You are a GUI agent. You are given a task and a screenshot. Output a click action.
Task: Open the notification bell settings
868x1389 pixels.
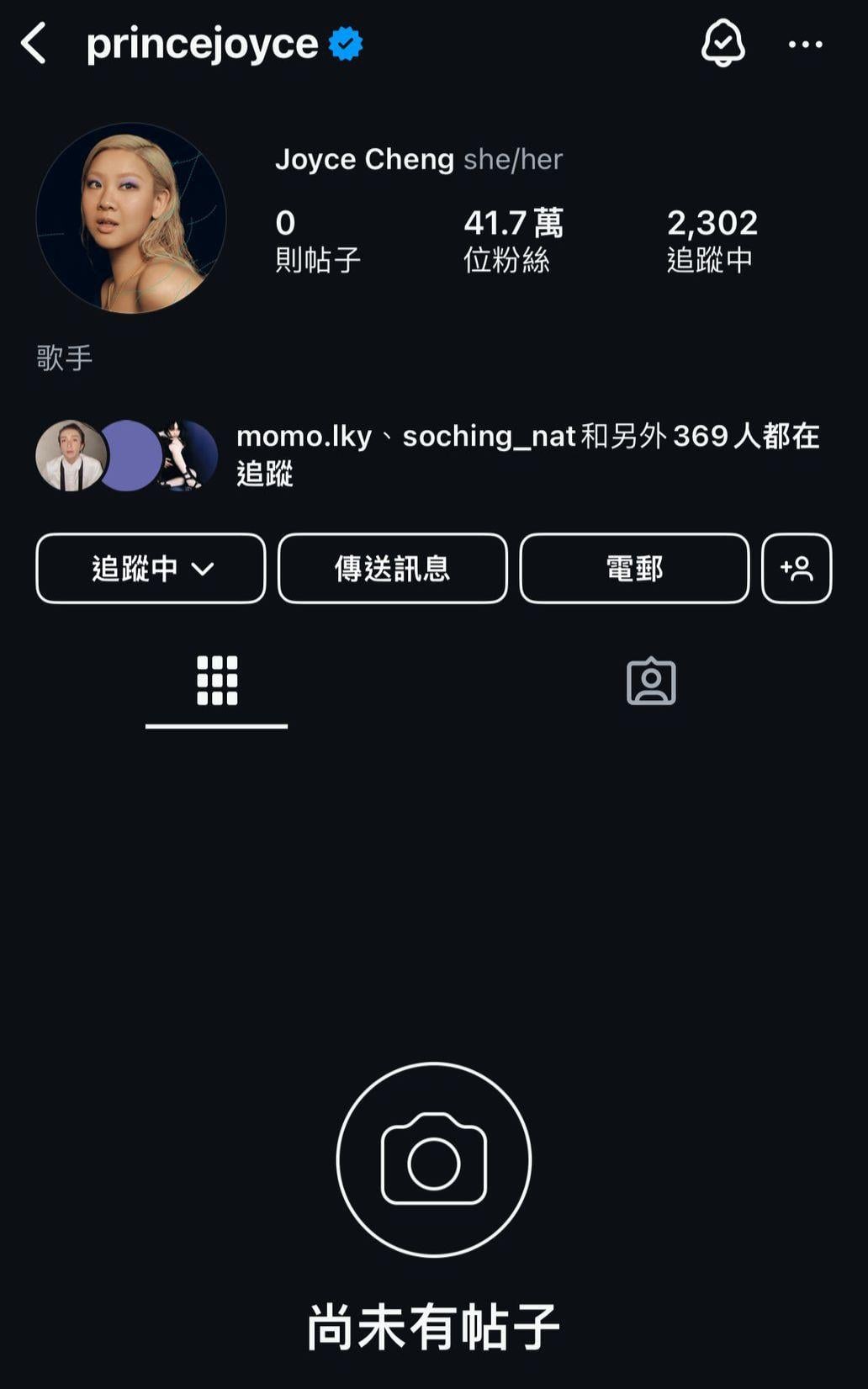point(722,44)
